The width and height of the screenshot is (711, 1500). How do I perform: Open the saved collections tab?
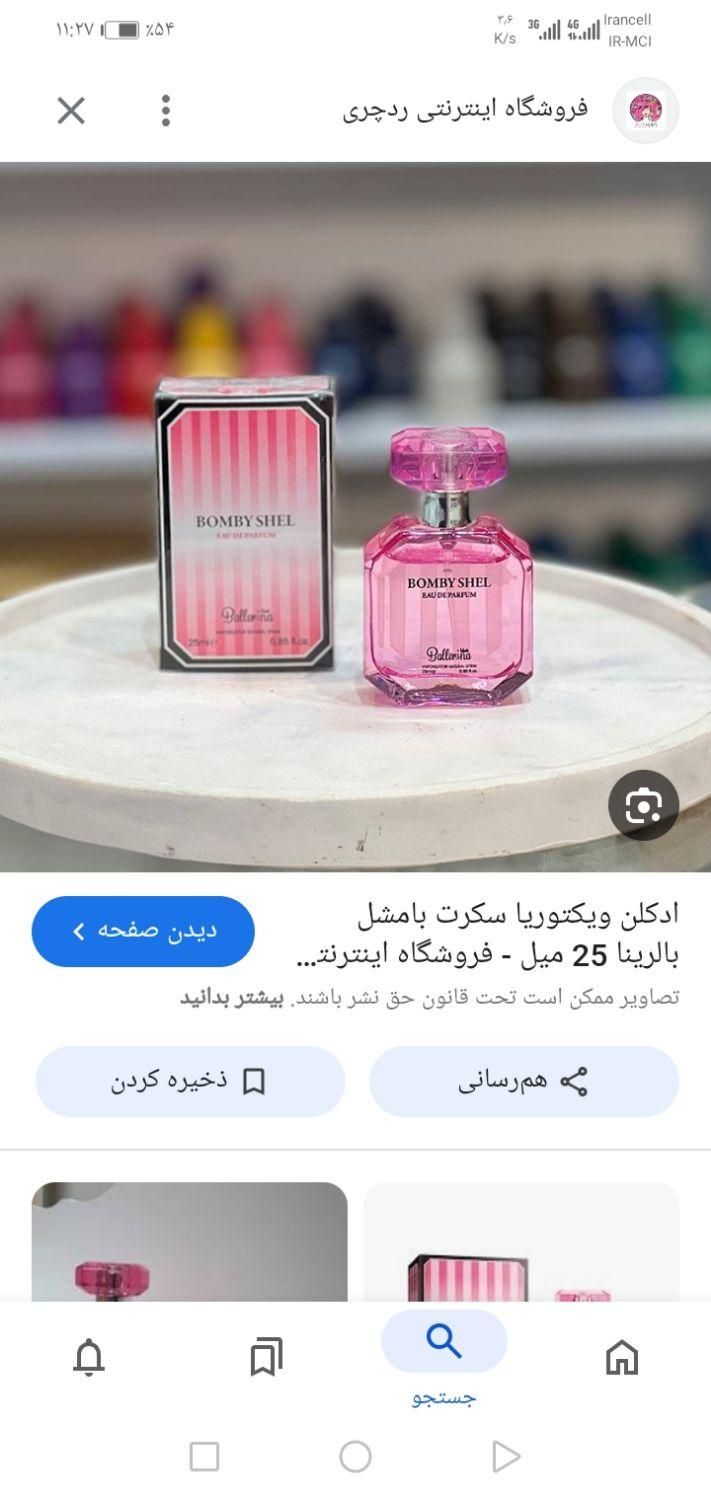[x=266, y=1358]
